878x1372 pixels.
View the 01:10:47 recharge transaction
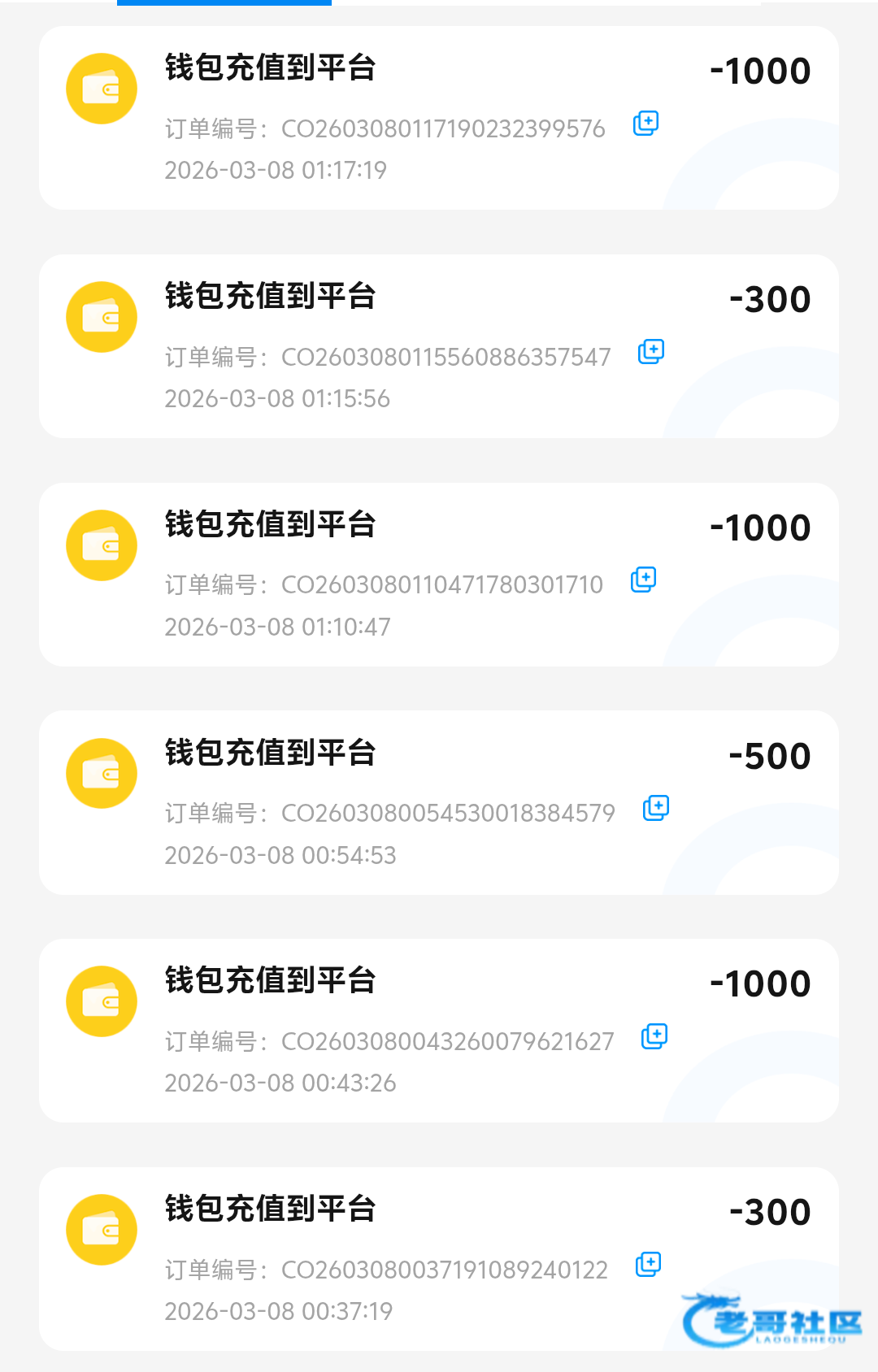click(439, 575)
